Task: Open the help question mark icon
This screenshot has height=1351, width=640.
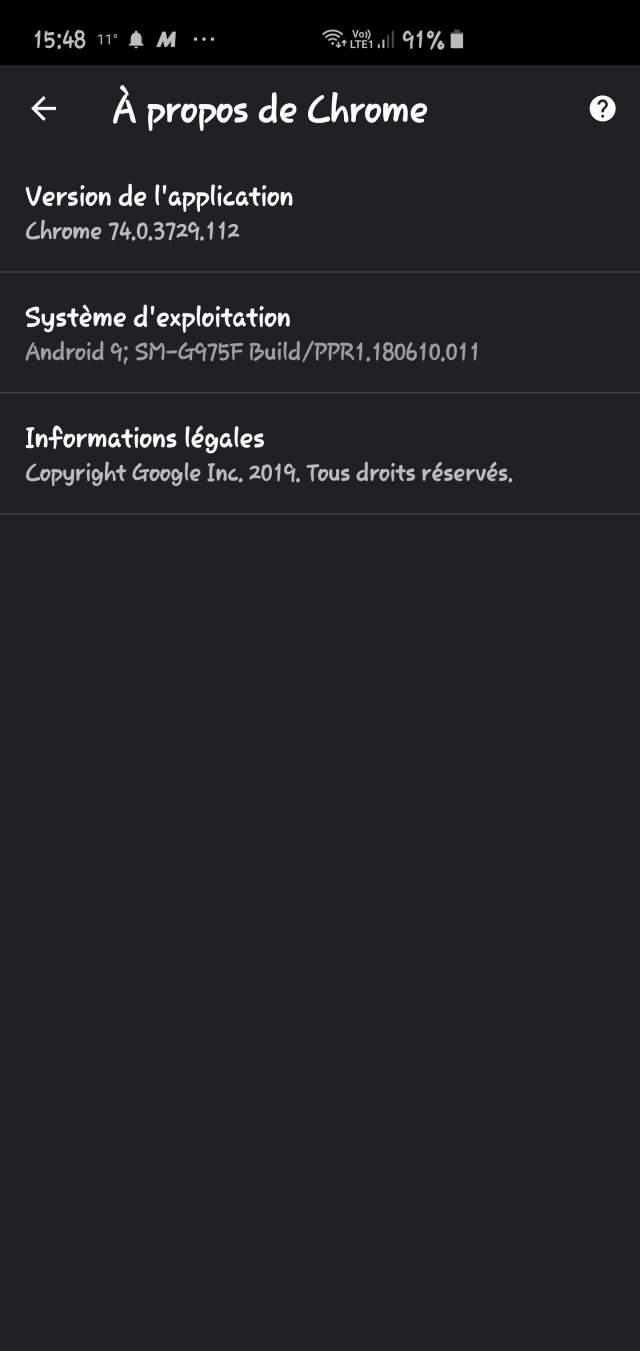Action: [x=602, y=109]
